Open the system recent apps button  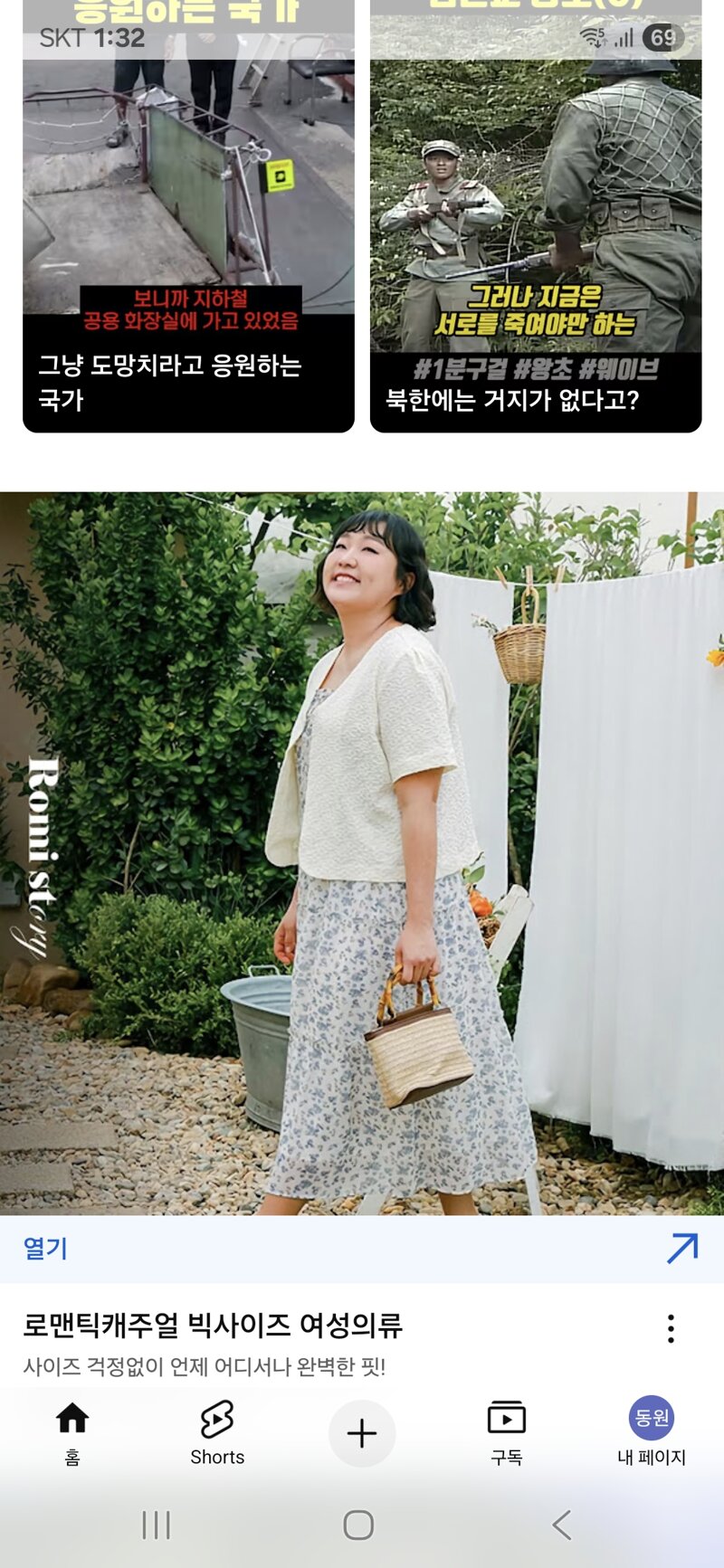156,1525
